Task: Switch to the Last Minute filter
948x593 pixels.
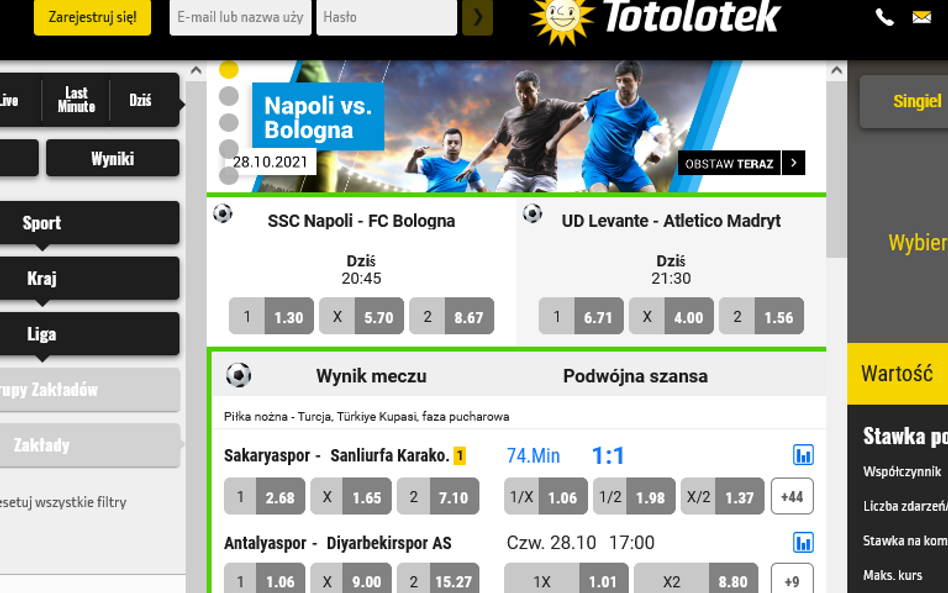Action: coord(76,100)
